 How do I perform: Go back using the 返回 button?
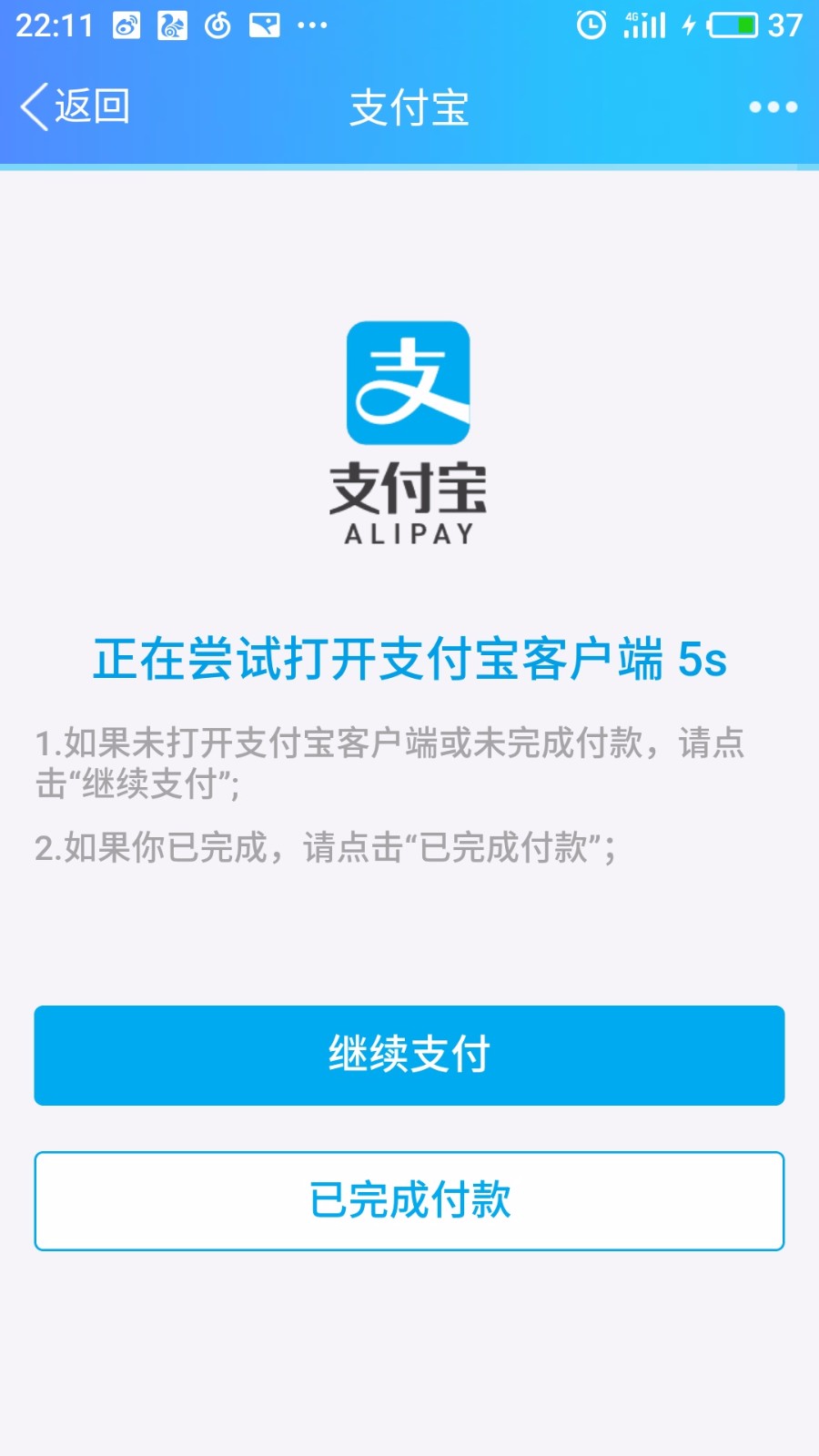coord(75,107)
